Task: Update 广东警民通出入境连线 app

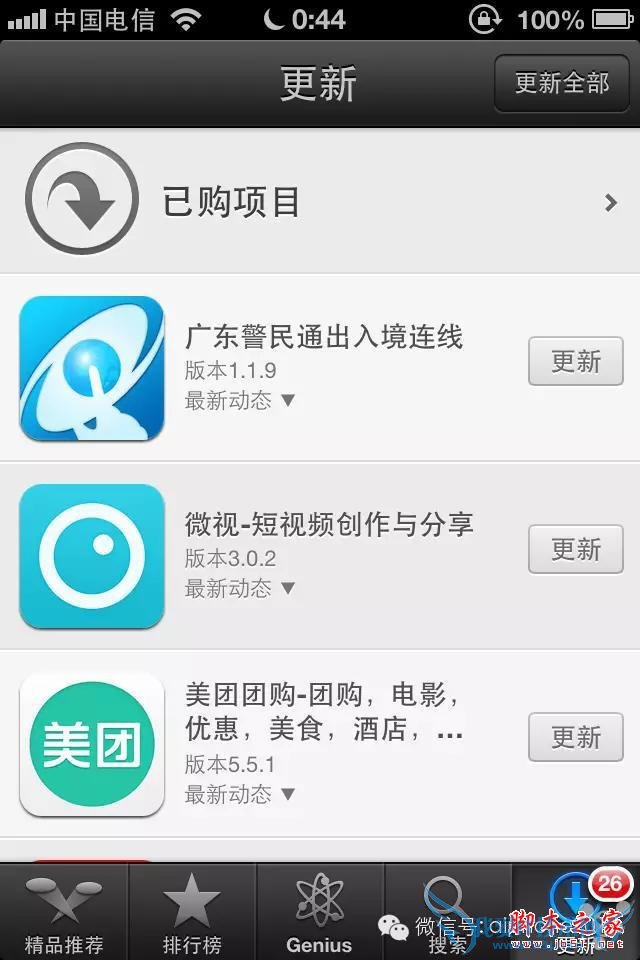Action: pos(575,361)
